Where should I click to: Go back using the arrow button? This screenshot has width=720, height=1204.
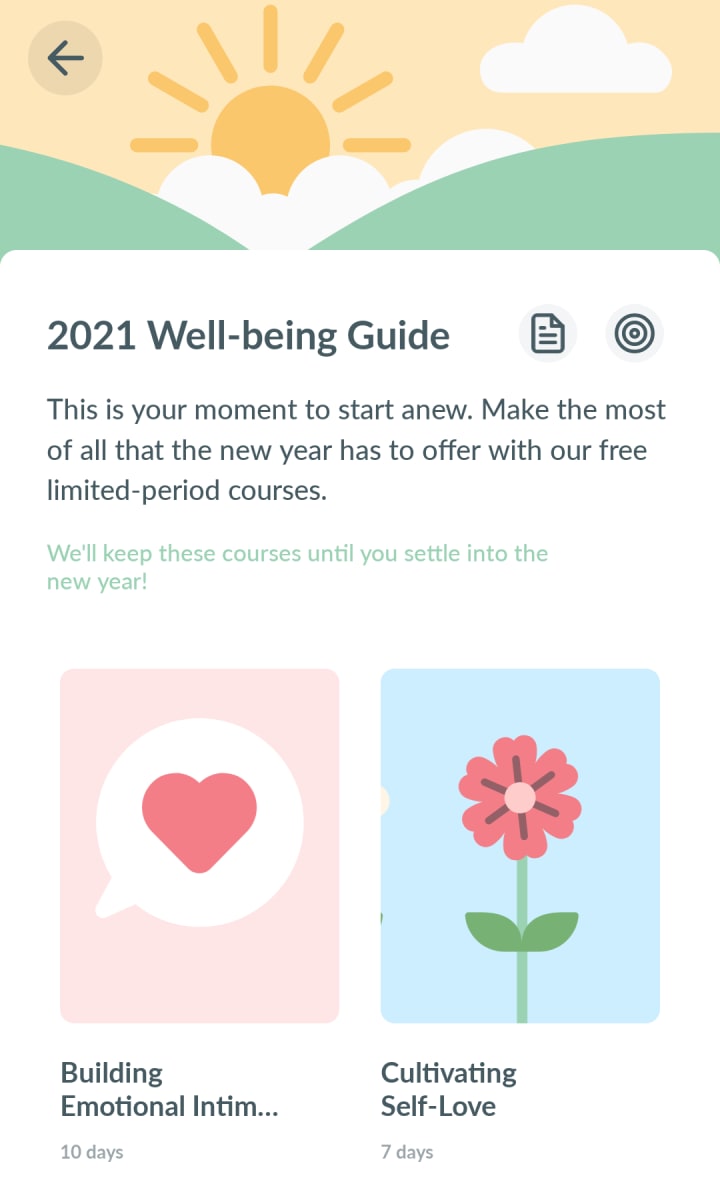pos(65,58)
